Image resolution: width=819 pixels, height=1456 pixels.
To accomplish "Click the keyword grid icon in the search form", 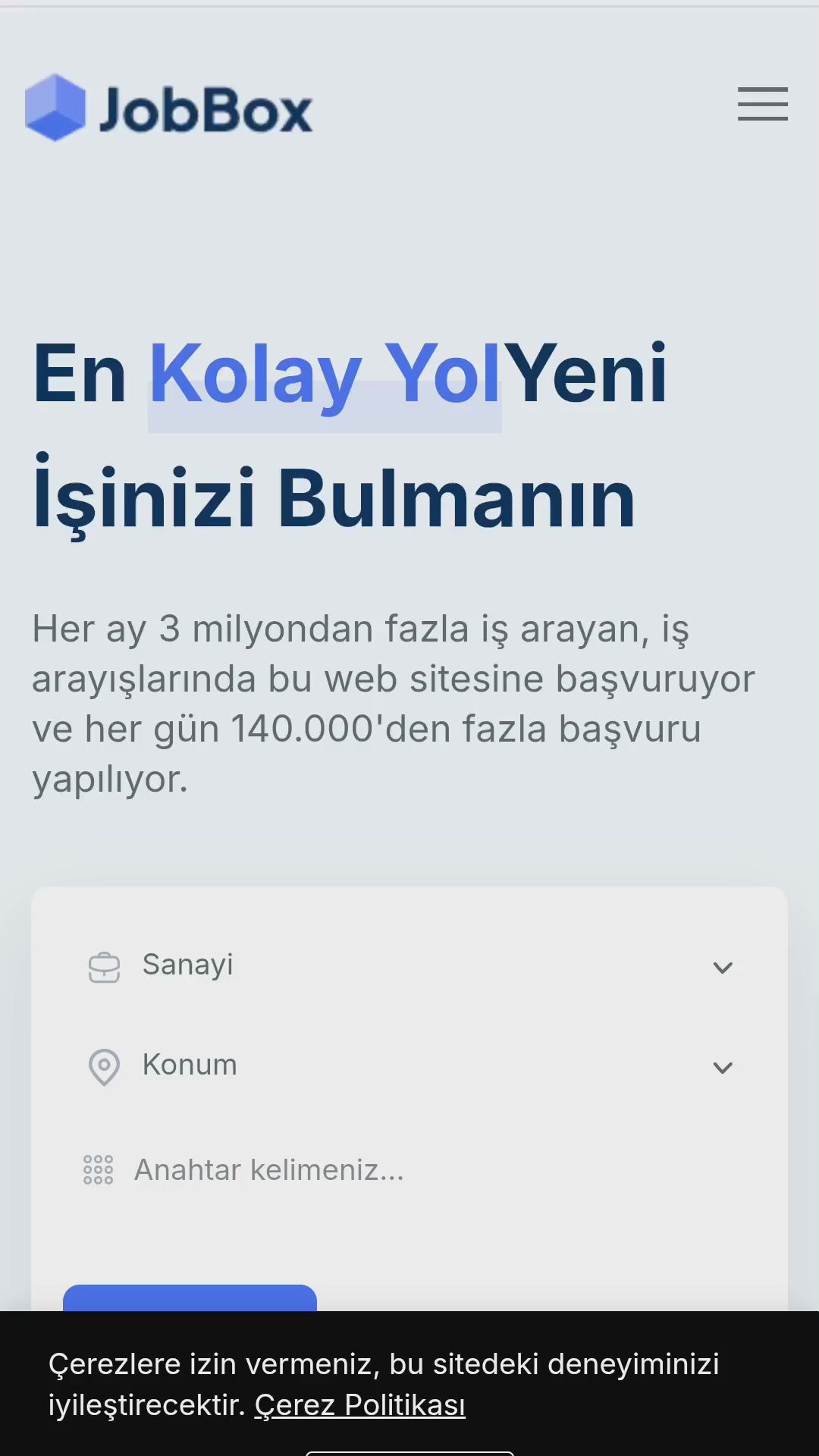I will point(98,1170).
